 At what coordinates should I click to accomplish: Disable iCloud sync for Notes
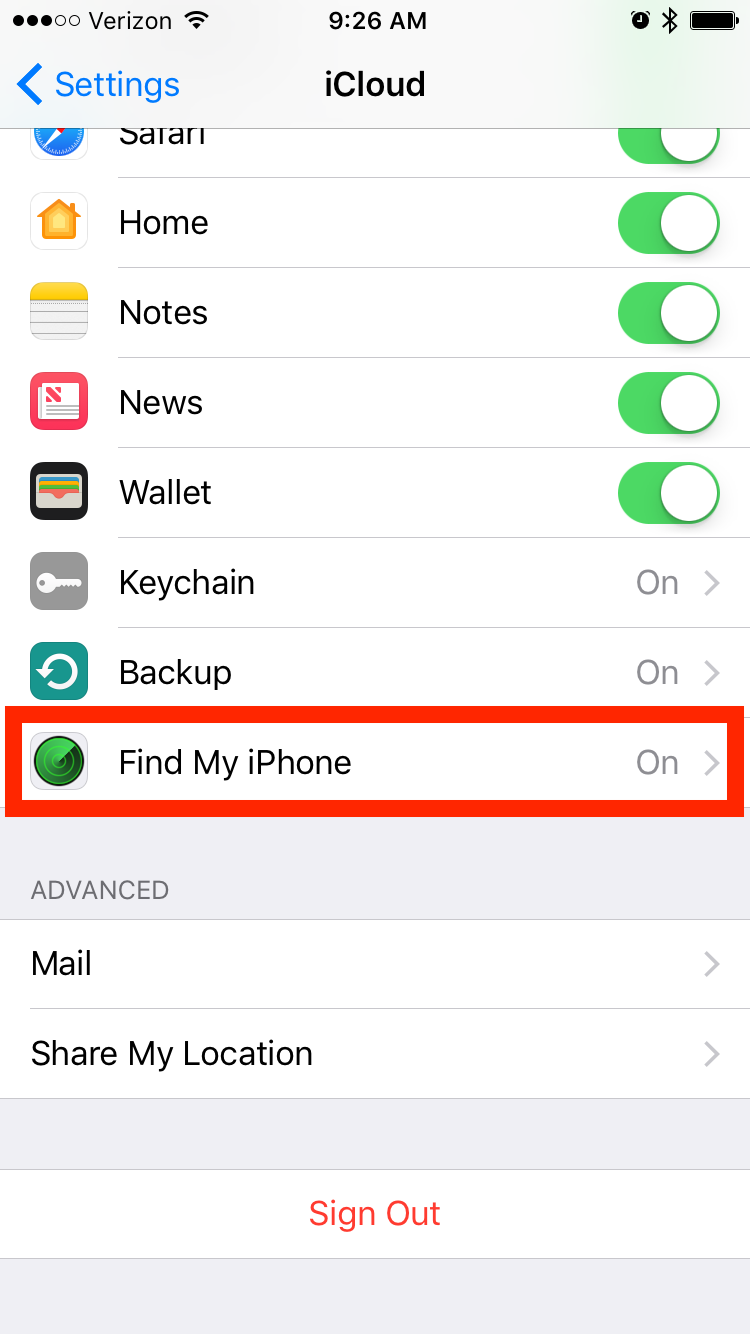point(668,313)
